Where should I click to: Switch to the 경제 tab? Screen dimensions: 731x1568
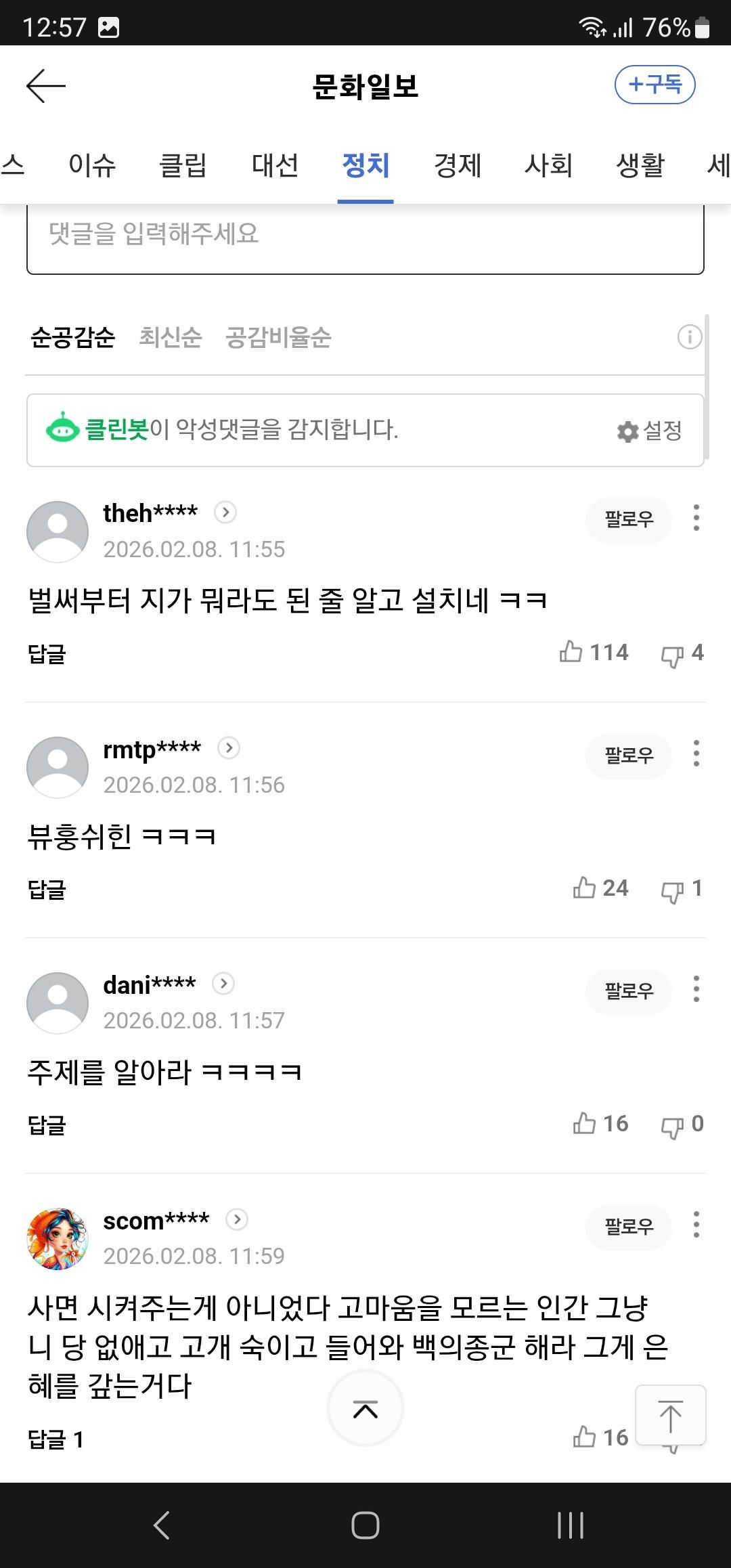coord(458,165)
